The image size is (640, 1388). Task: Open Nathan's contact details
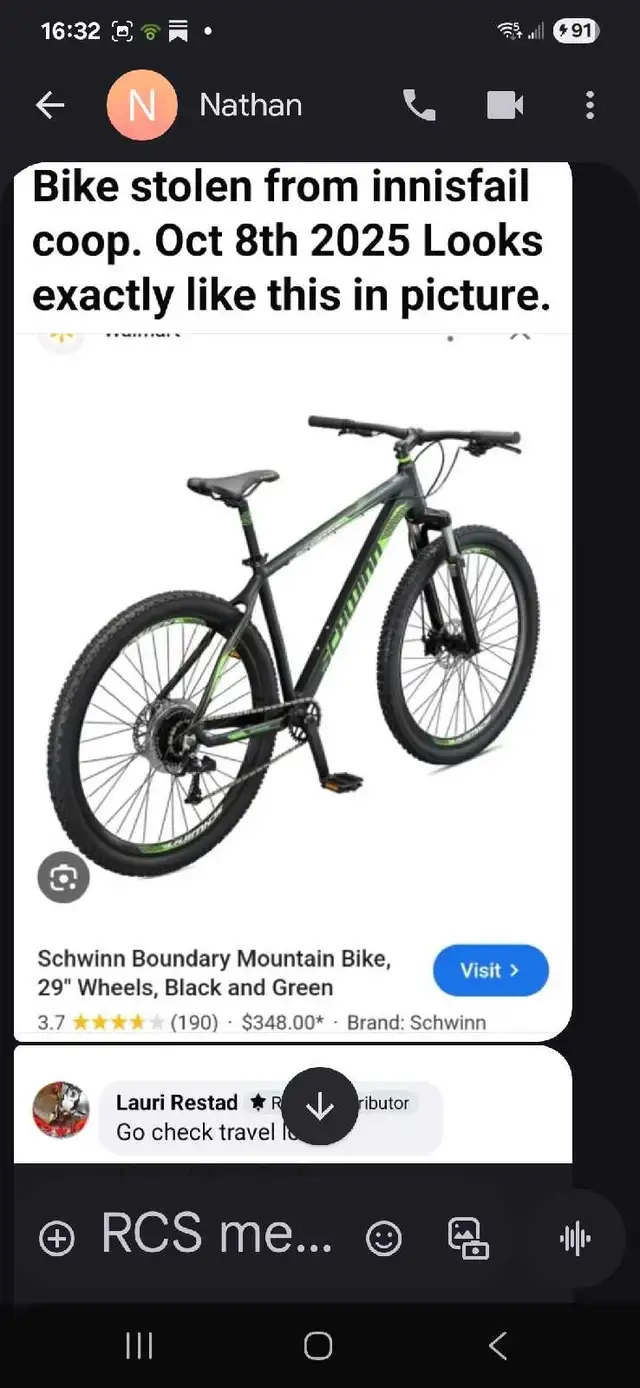click(250, 105)
